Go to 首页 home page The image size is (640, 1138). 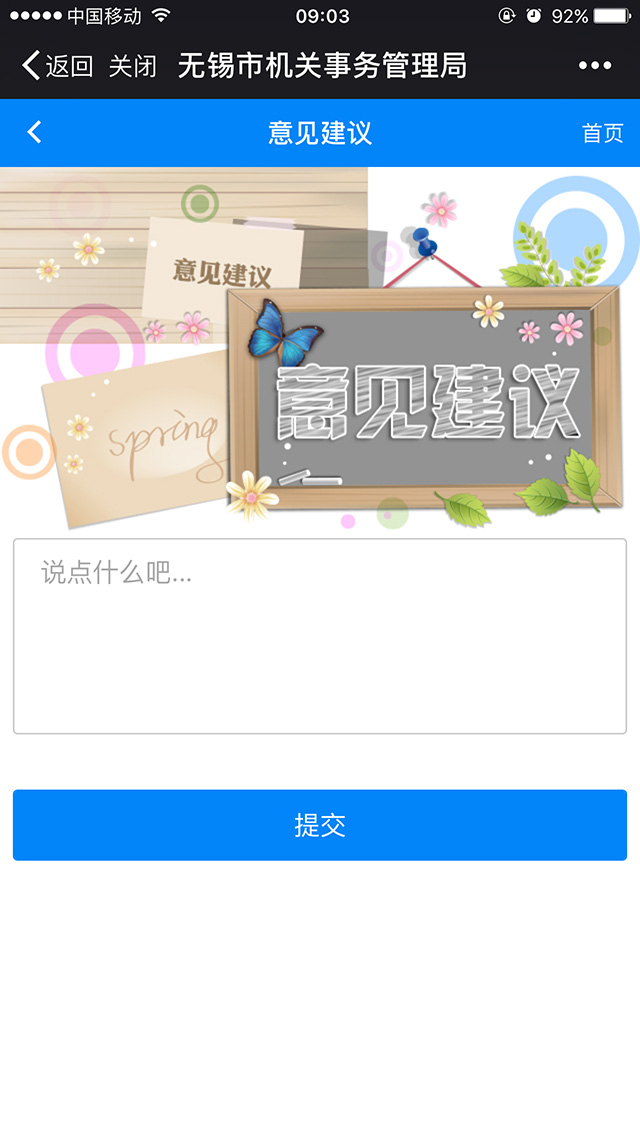tap(602, 133)
